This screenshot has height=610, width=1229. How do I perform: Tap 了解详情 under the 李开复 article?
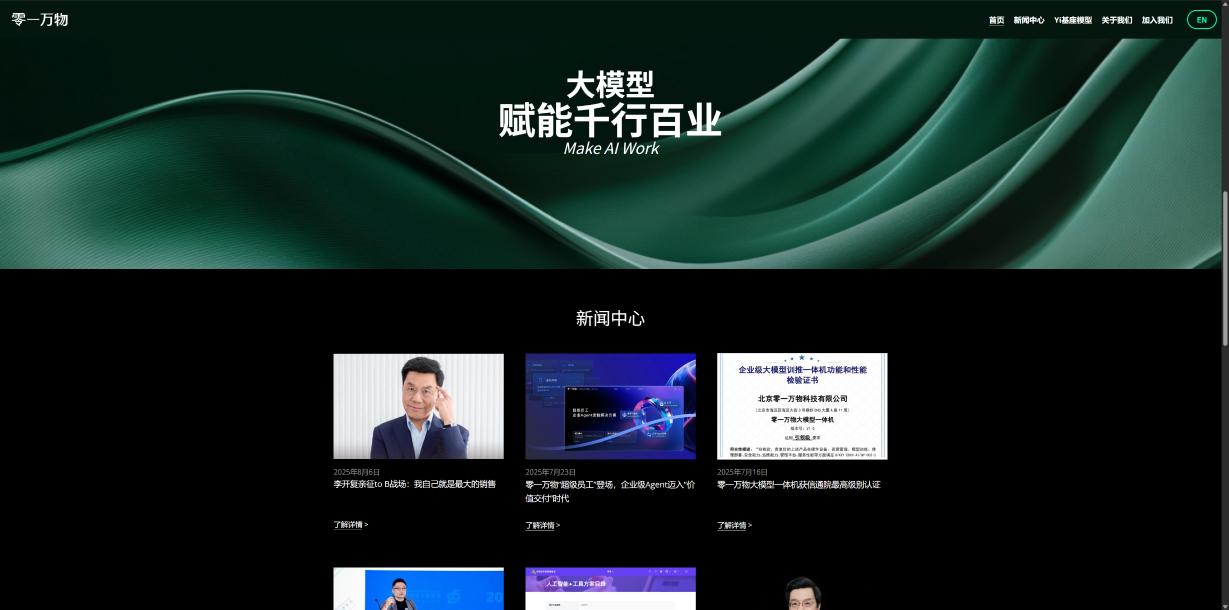350,524
